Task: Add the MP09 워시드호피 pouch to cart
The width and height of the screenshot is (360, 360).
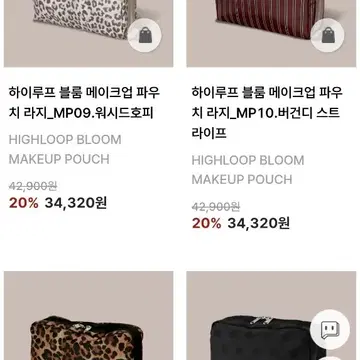Action: (144, 35)
